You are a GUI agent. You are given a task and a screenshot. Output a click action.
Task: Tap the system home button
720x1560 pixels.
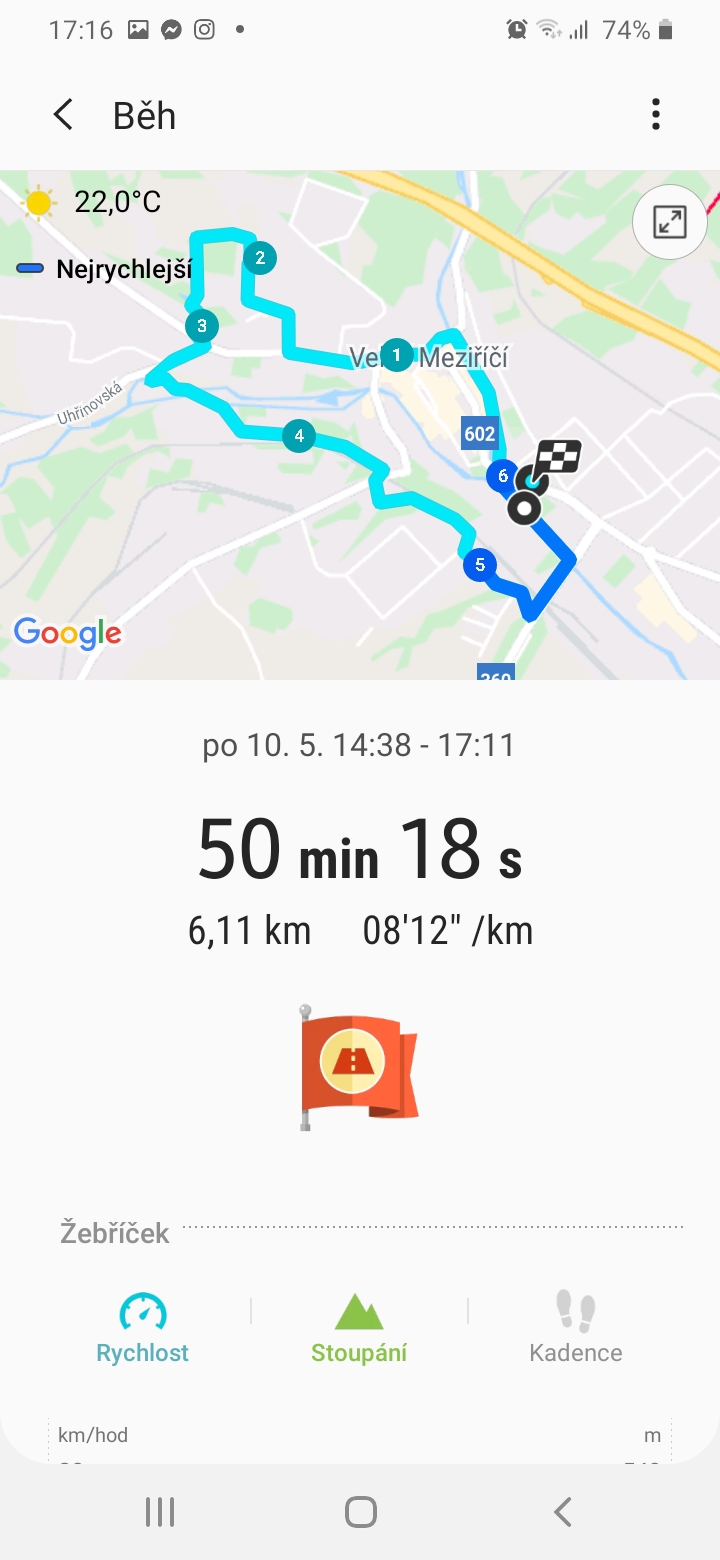(x=360, y=1512)
